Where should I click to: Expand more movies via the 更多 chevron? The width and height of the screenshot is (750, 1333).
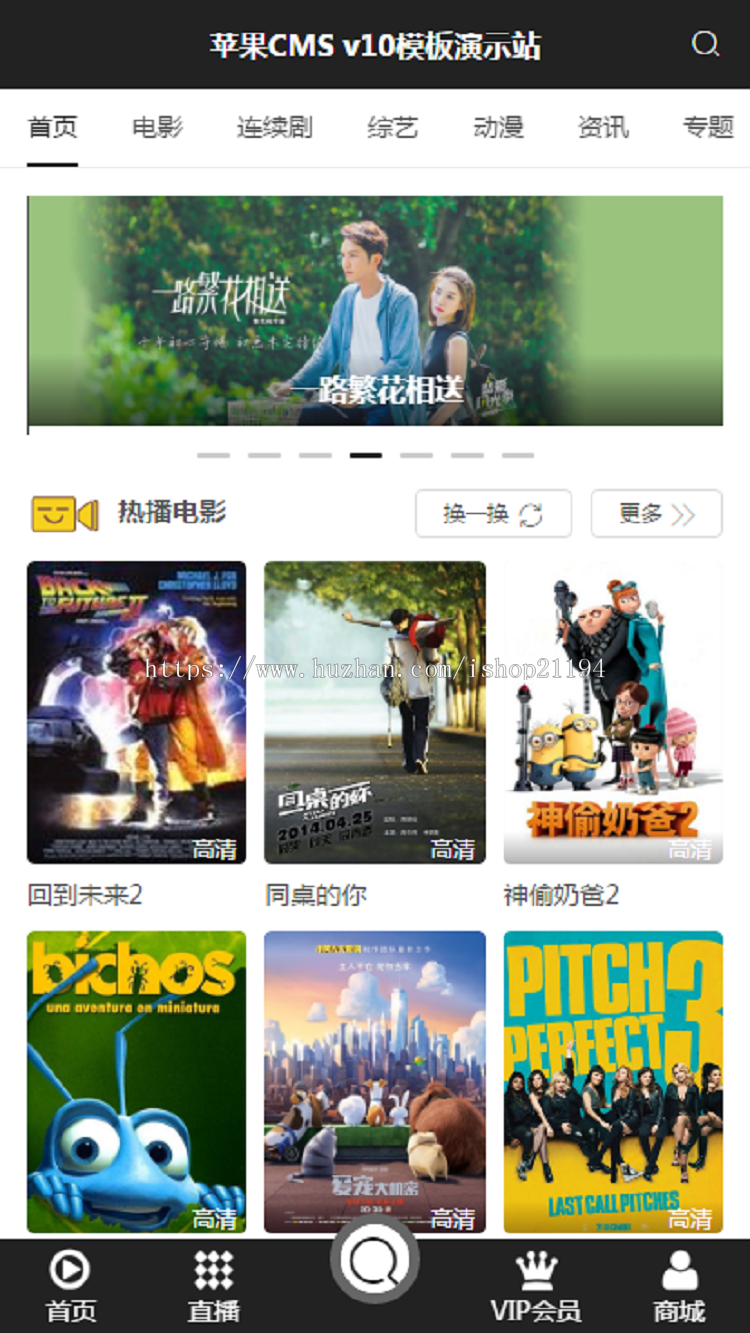pyautogui.click(x=683, y=513)
